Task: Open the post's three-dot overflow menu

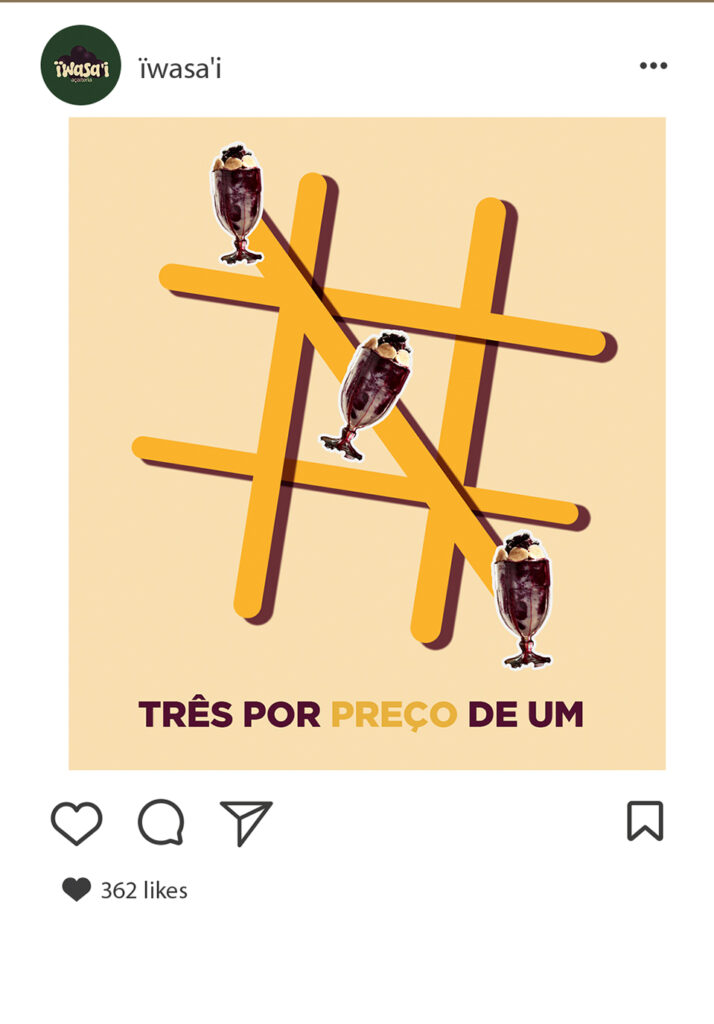Action: tap(653, 66)
